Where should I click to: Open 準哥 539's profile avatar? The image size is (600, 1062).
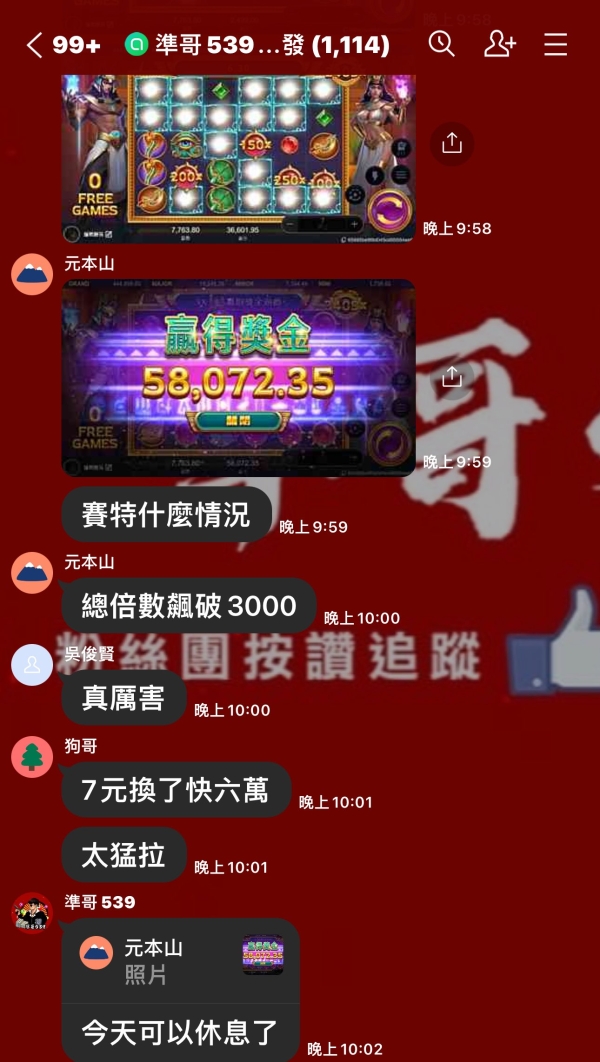(32, 913)
